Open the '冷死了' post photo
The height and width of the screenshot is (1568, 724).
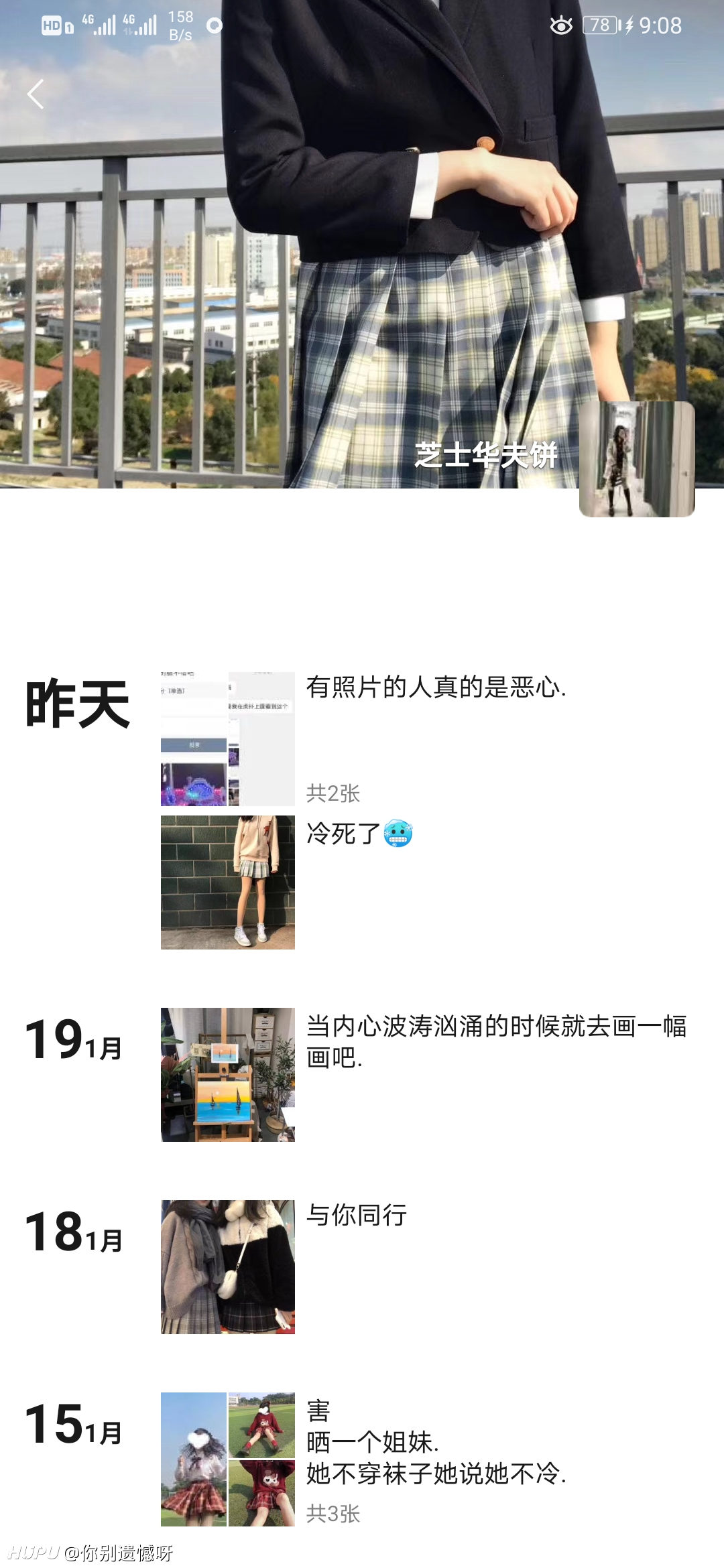click(x=228, y=882)
